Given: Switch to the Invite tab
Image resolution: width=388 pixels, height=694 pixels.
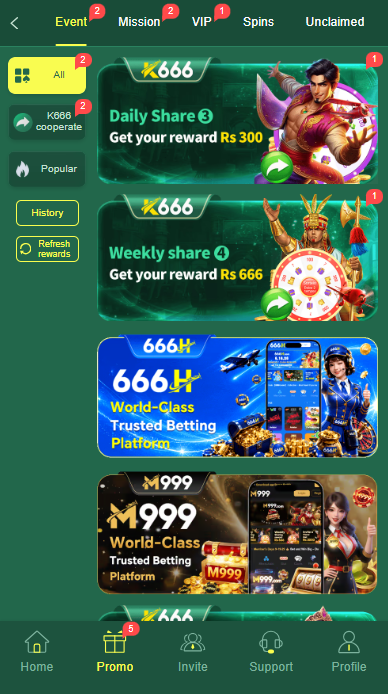Looking at the screenshot, I should coord(192,652).
